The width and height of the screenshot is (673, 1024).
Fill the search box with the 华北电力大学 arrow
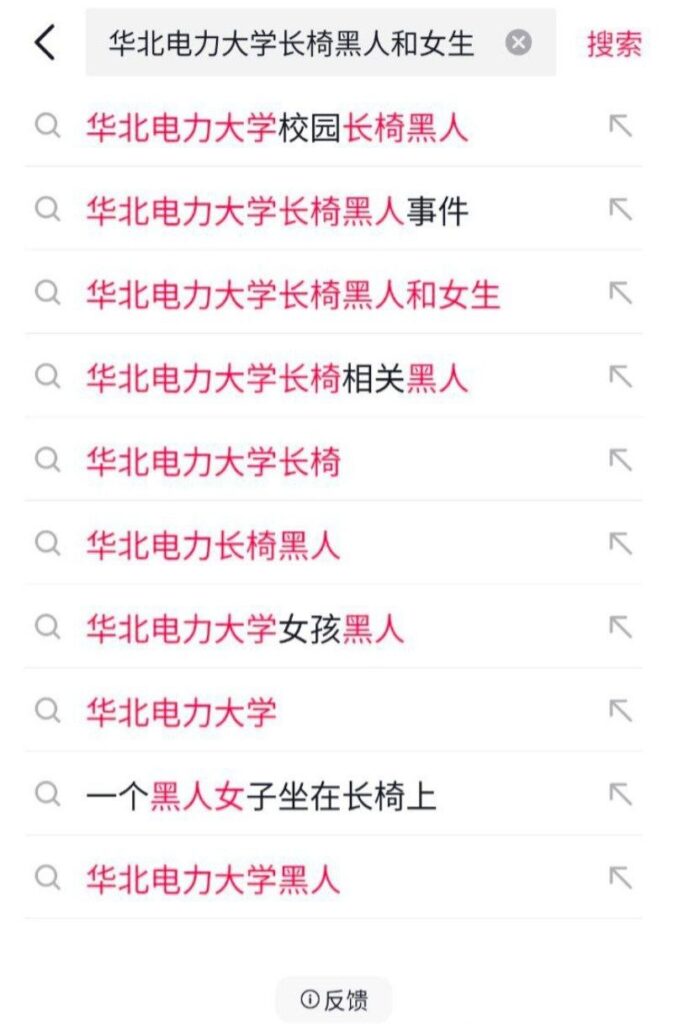point(620,711)
